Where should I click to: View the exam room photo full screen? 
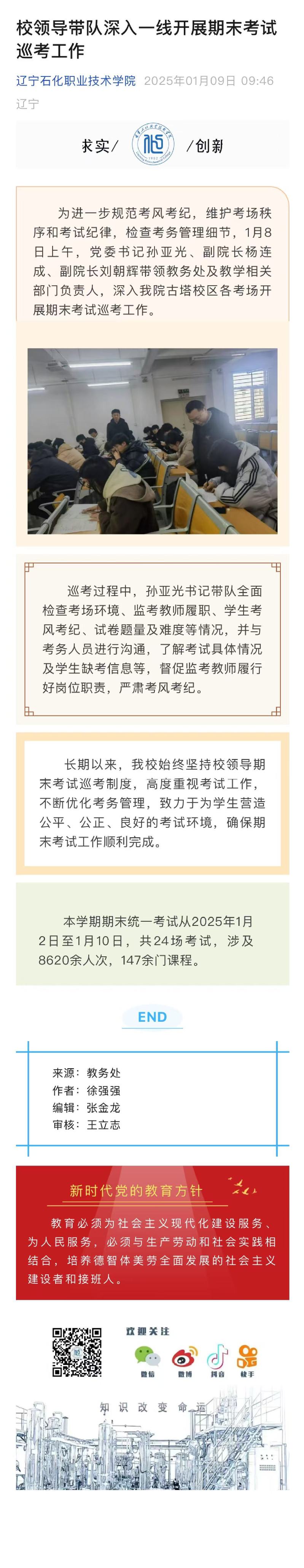pyautogui.click(x=152, y=441)
